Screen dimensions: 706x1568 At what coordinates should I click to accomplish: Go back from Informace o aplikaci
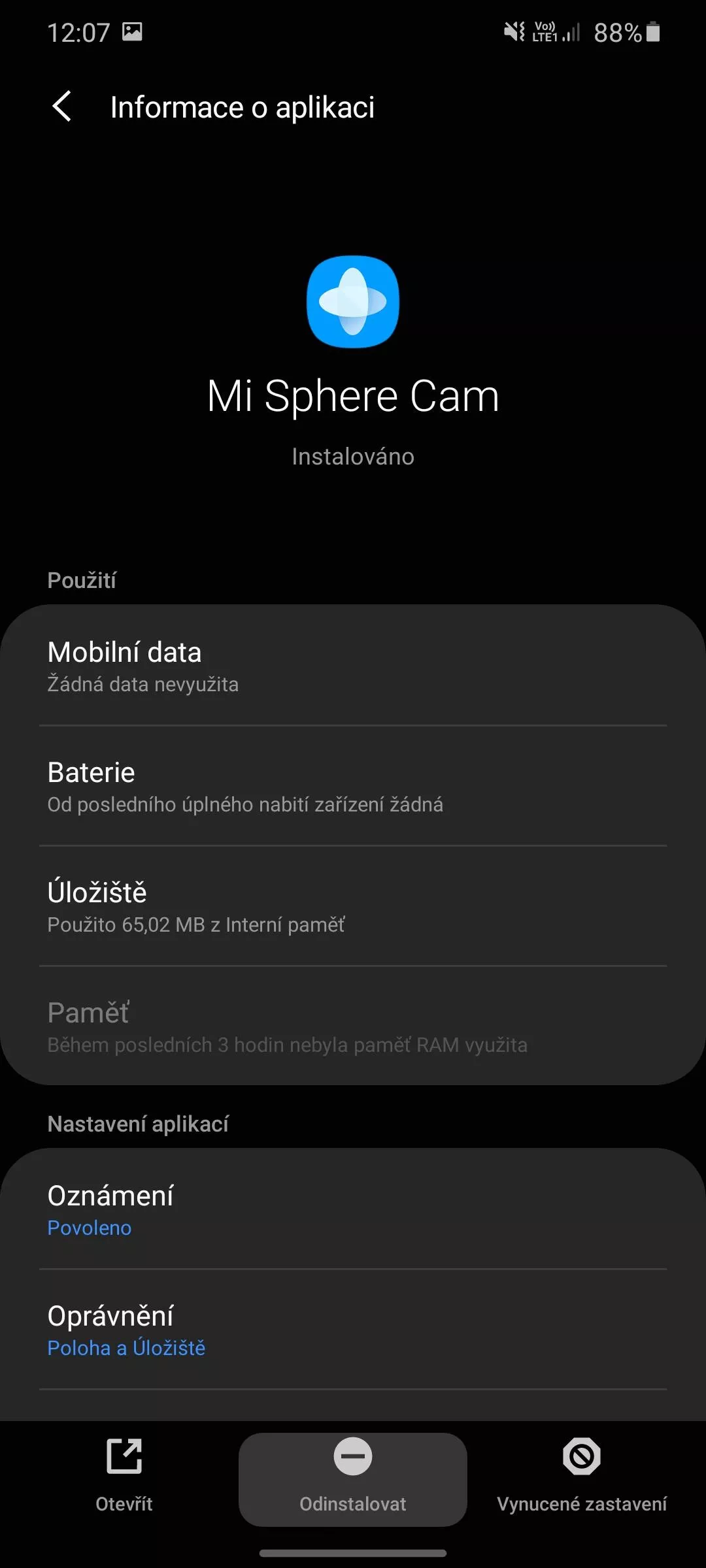click(61, 106)
